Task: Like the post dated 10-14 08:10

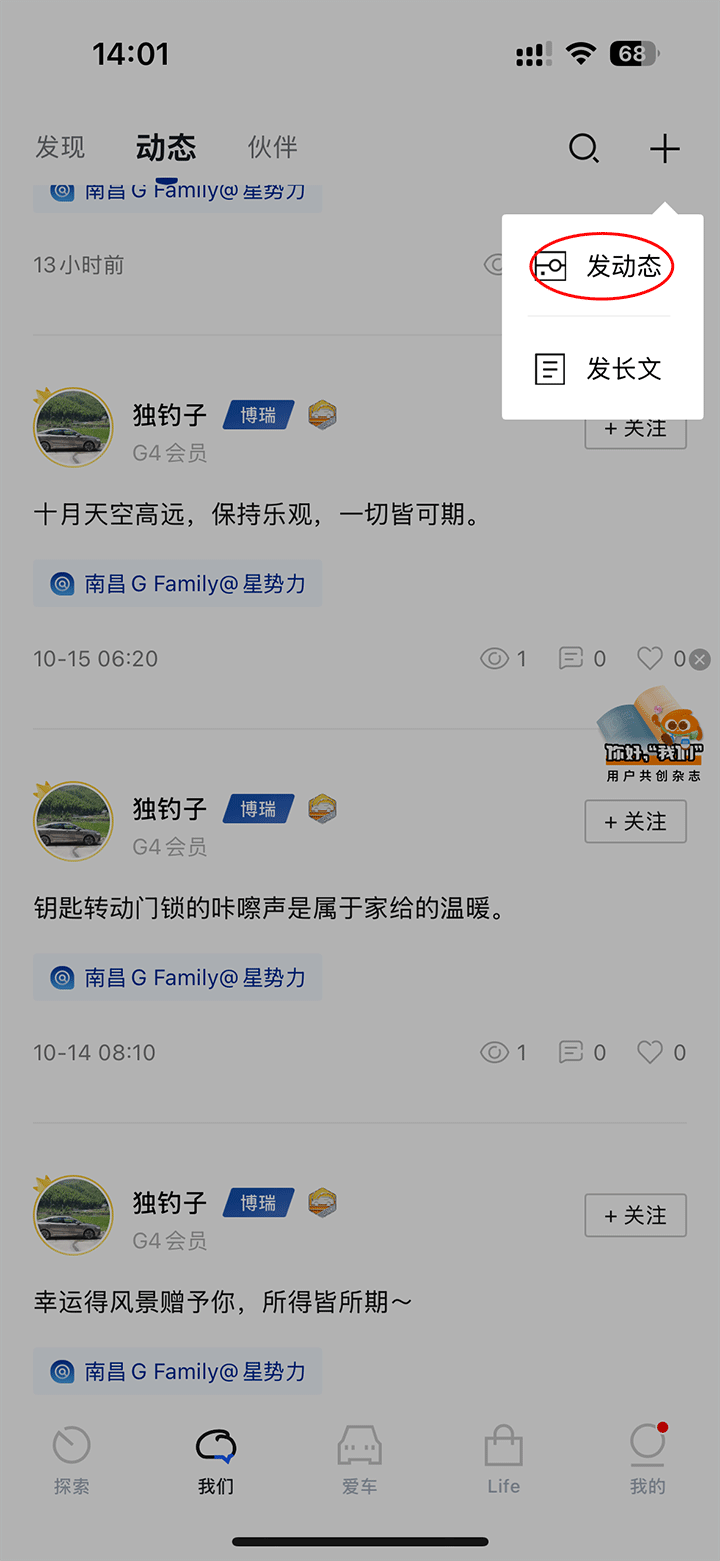Action: pos(651,1052)
